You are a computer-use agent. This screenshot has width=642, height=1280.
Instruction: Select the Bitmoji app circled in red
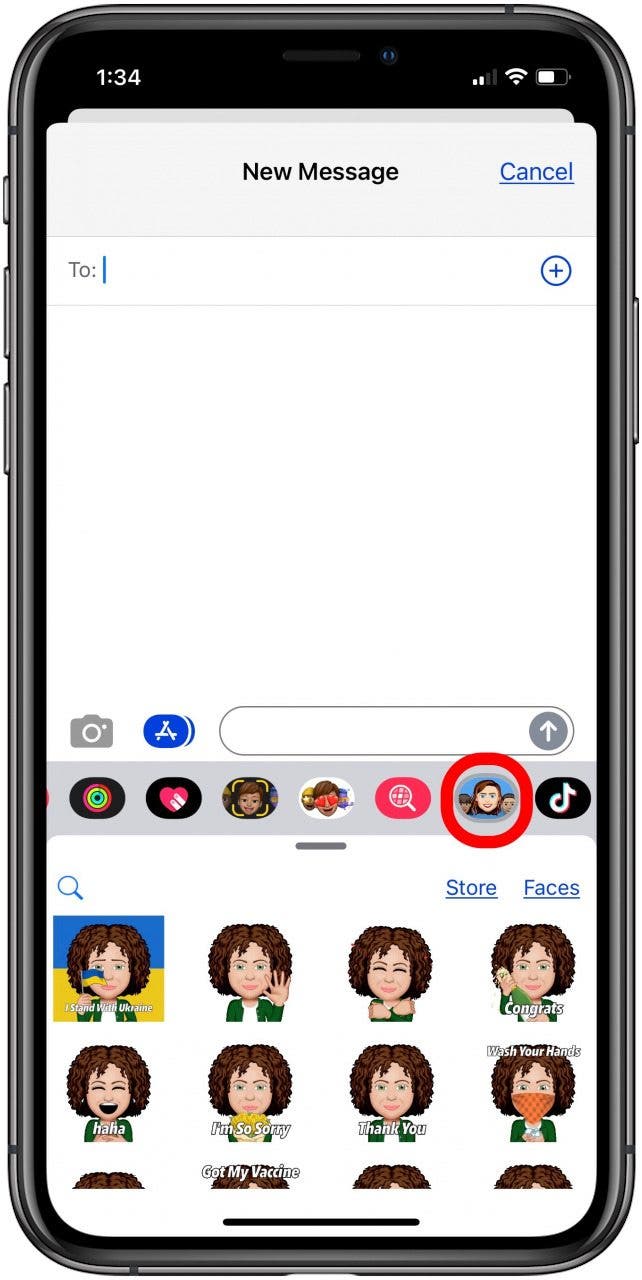tap(486, 798)
